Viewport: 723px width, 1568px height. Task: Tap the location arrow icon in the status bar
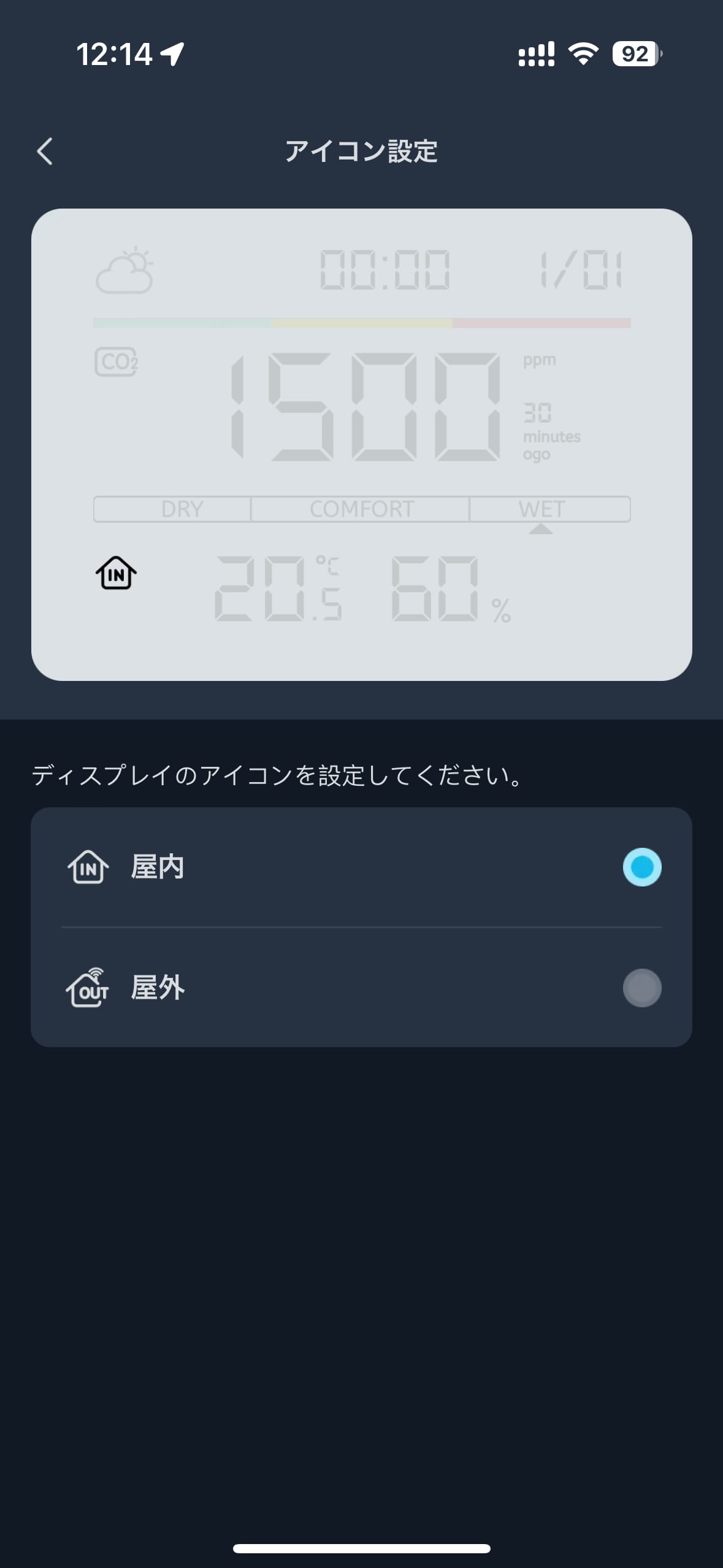[x=172, y=54]
